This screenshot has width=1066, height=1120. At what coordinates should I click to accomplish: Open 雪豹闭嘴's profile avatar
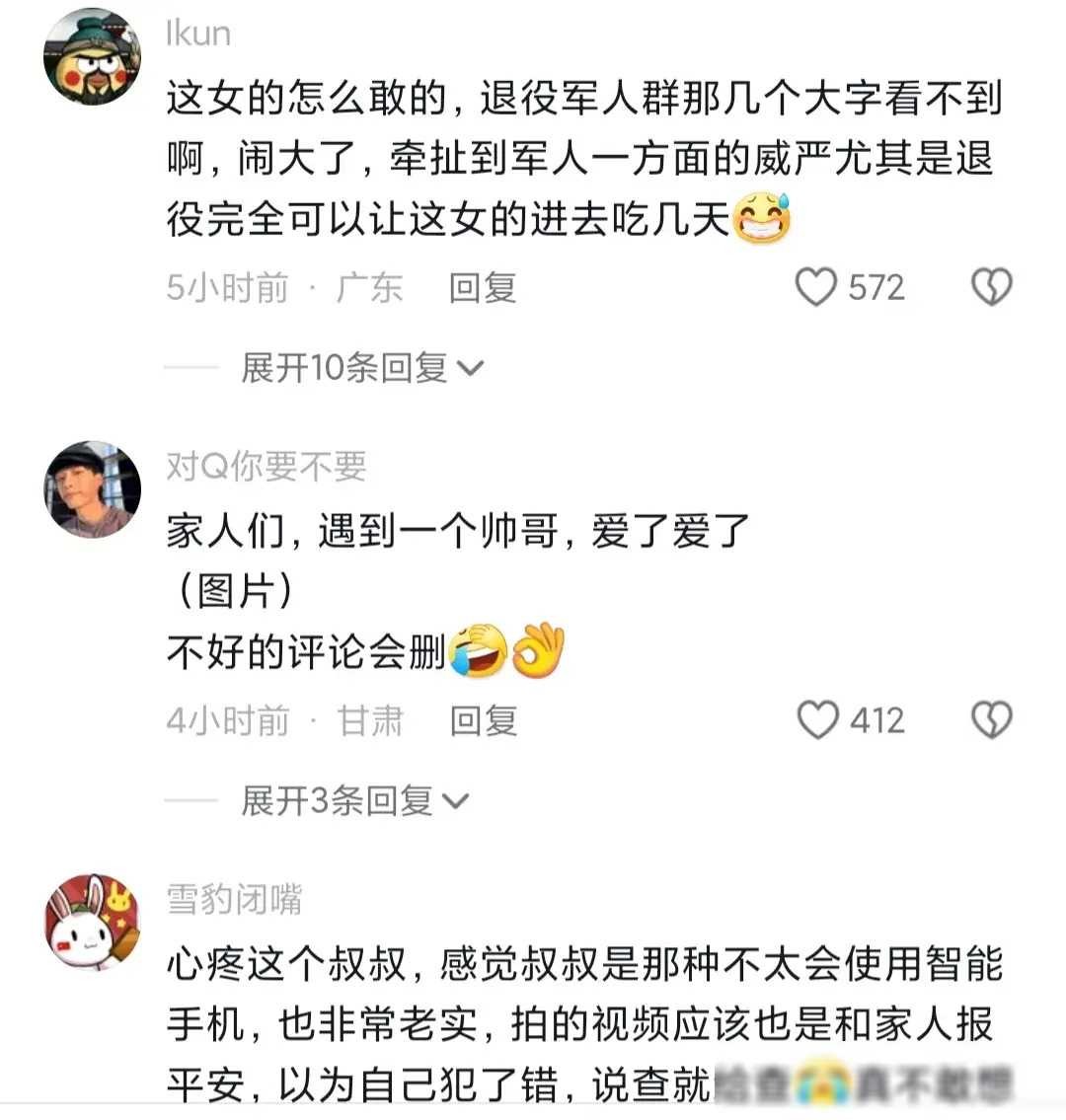(93, 923)
